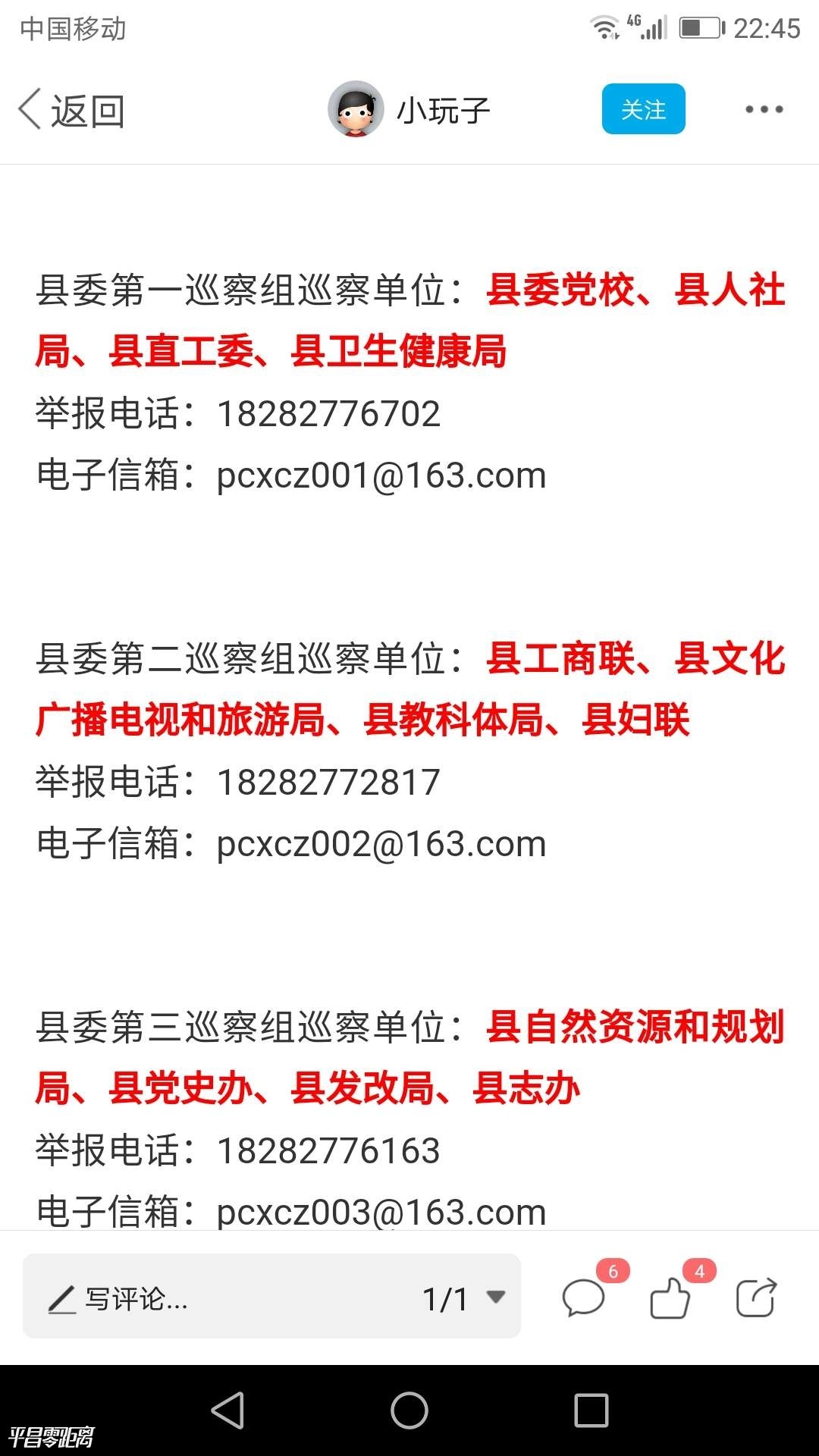819x1456 pixels.
Task: Open system recent apps
Action: 591,1410
